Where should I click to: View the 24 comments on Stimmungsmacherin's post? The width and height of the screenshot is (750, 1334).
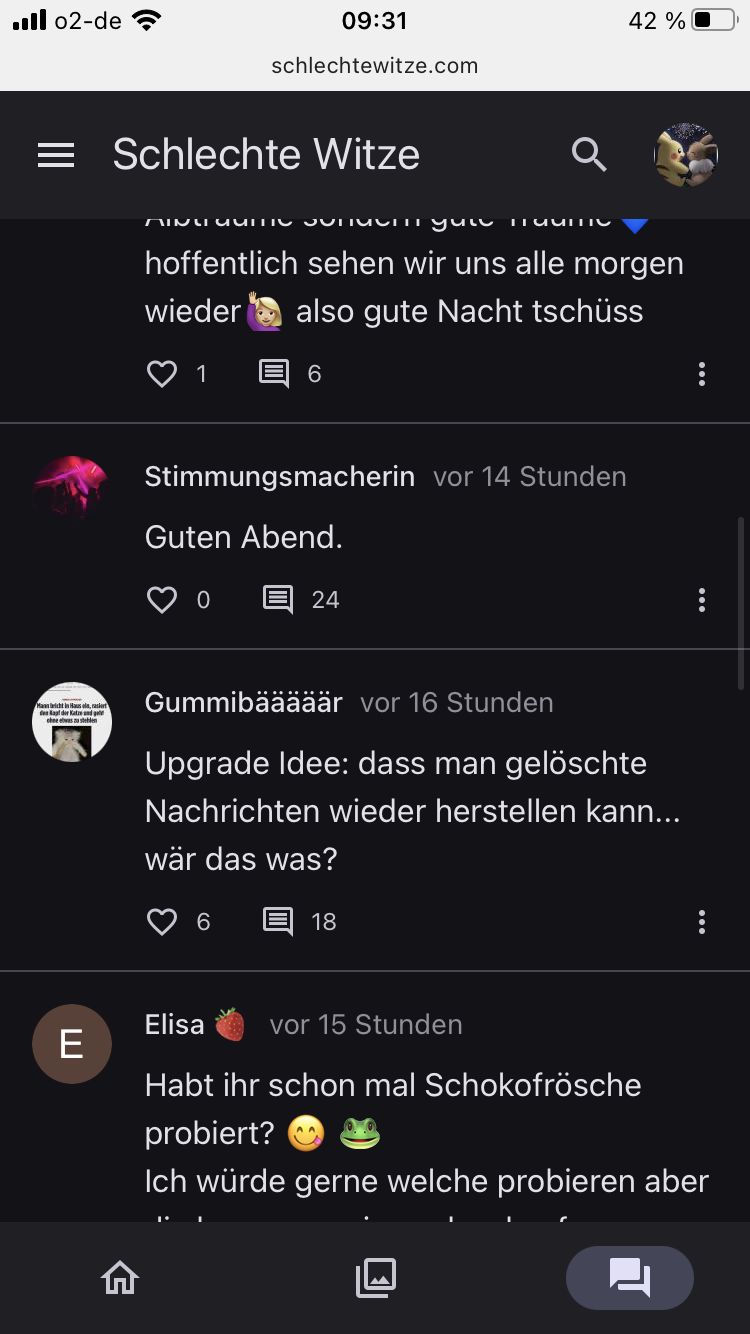(x=278, y=600)
